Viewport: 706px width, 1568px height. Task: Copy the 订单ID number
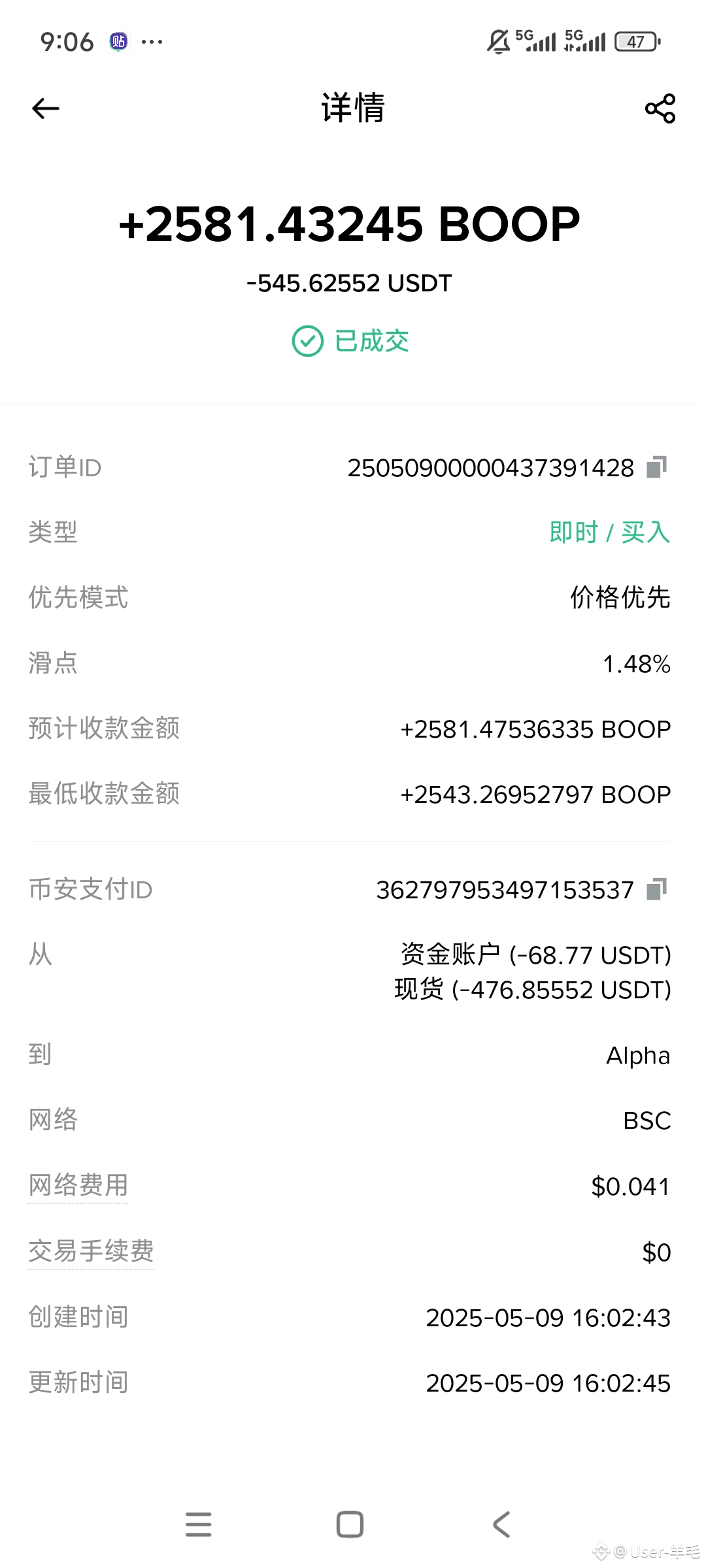(656, 467)
